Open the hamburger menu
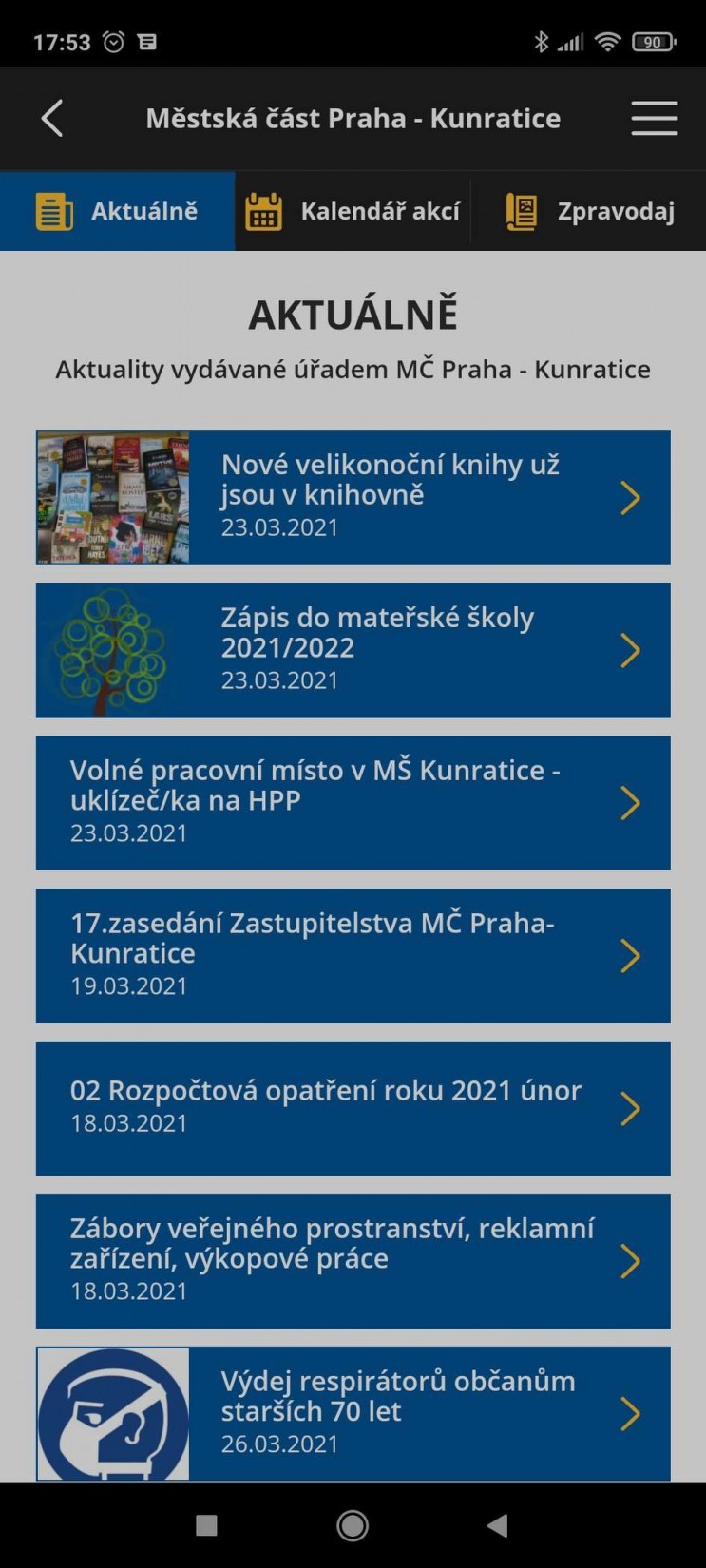This screenshot has width=706, height=1568. point(654,119)
